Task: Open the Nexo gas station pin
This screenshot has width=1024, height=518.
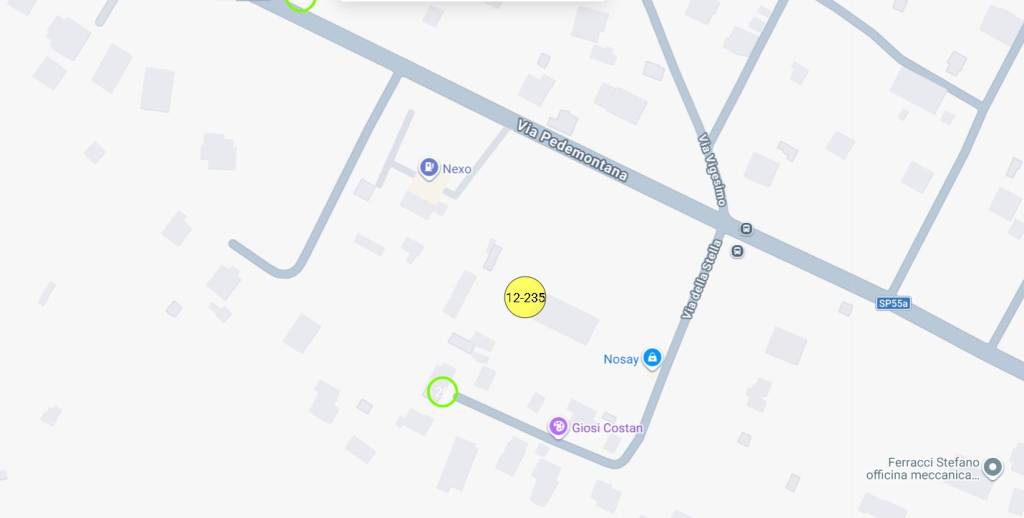Action: click(429, 168)
